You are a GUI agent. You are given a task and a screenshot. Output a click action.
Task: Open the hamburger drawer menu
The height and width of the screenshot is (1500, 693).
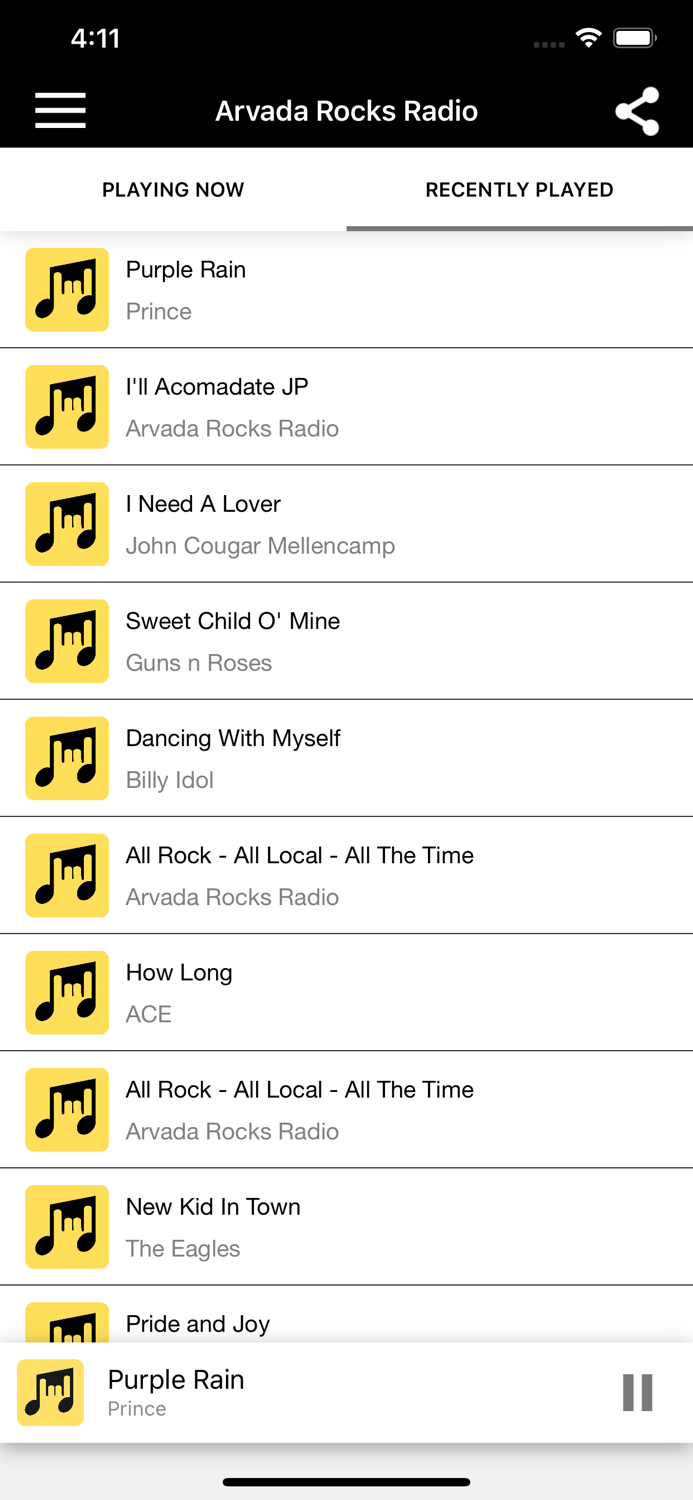(x=60, y=111)
